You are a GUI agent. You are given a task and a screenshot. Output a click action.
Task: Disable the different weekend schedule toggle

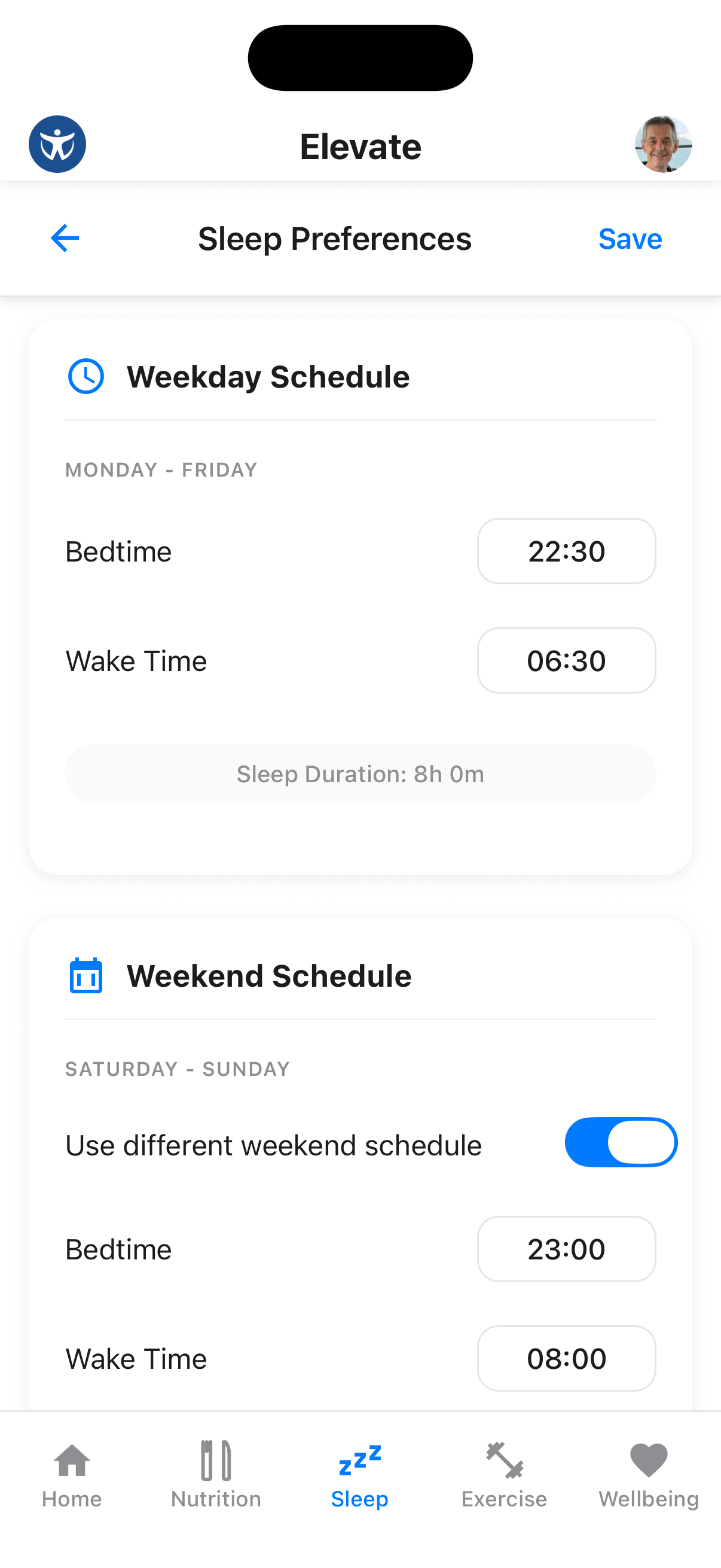pos(621,1143)
